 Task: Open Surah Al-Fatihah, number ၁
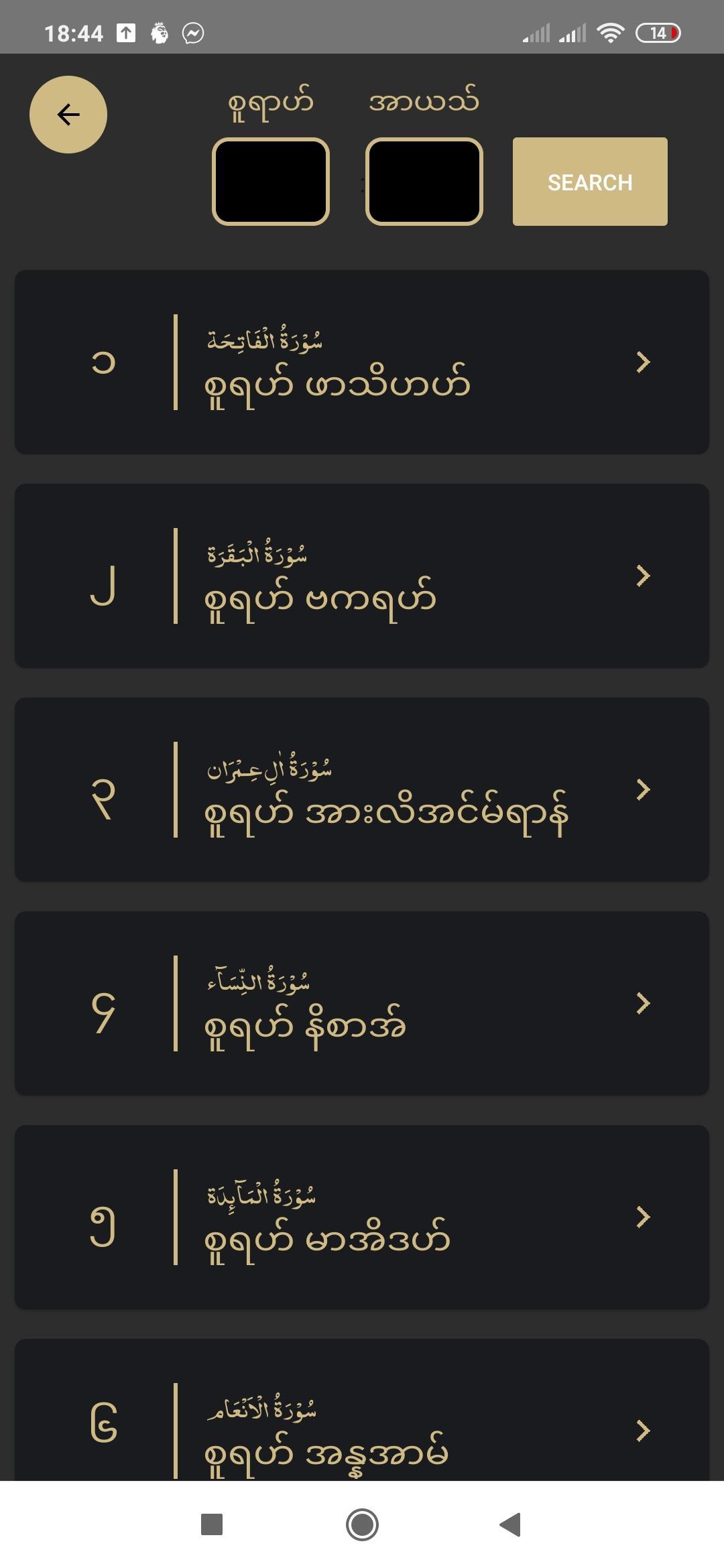pyautogui.click(x=362, y=362)
